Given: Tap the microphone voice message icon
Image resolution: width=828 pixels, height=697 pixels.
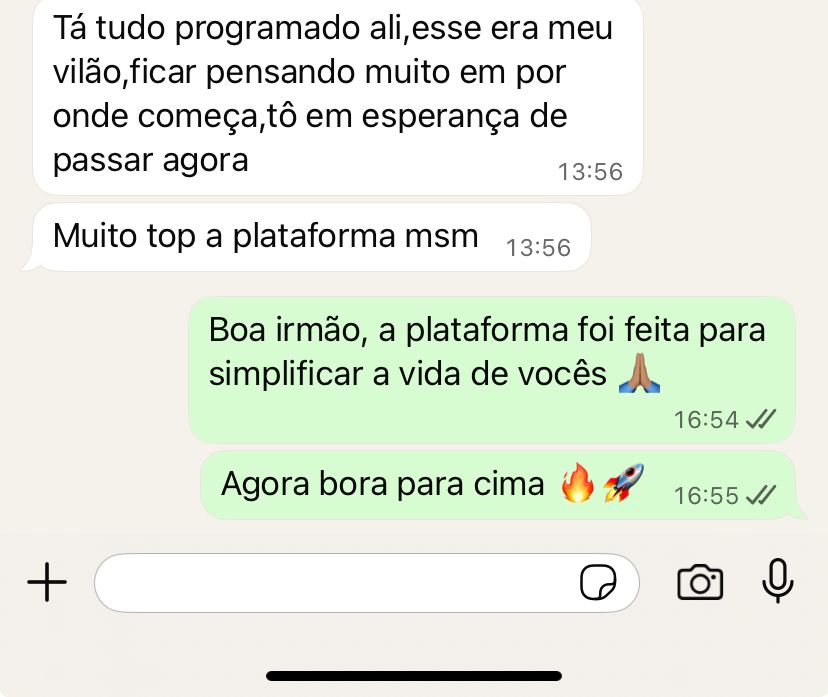Looking at the screenshot, I should point(778,581).
